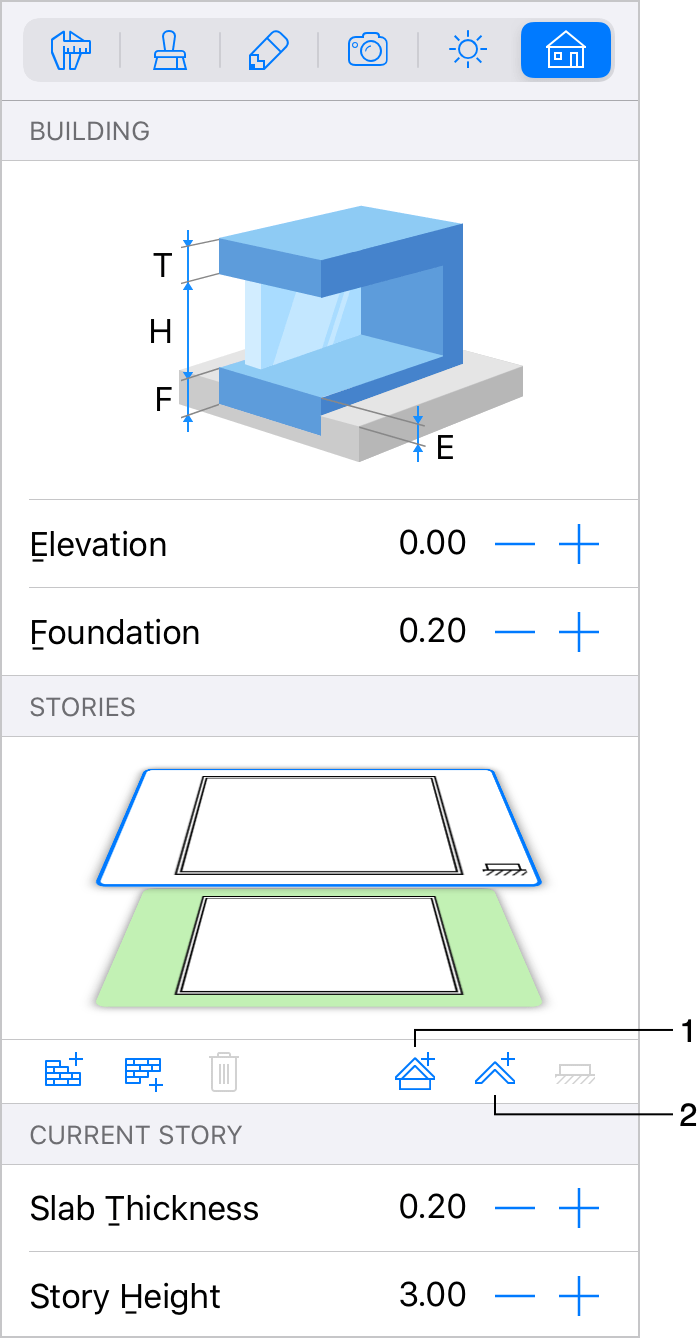Select the upper story with blue outline

coord(320,828)
